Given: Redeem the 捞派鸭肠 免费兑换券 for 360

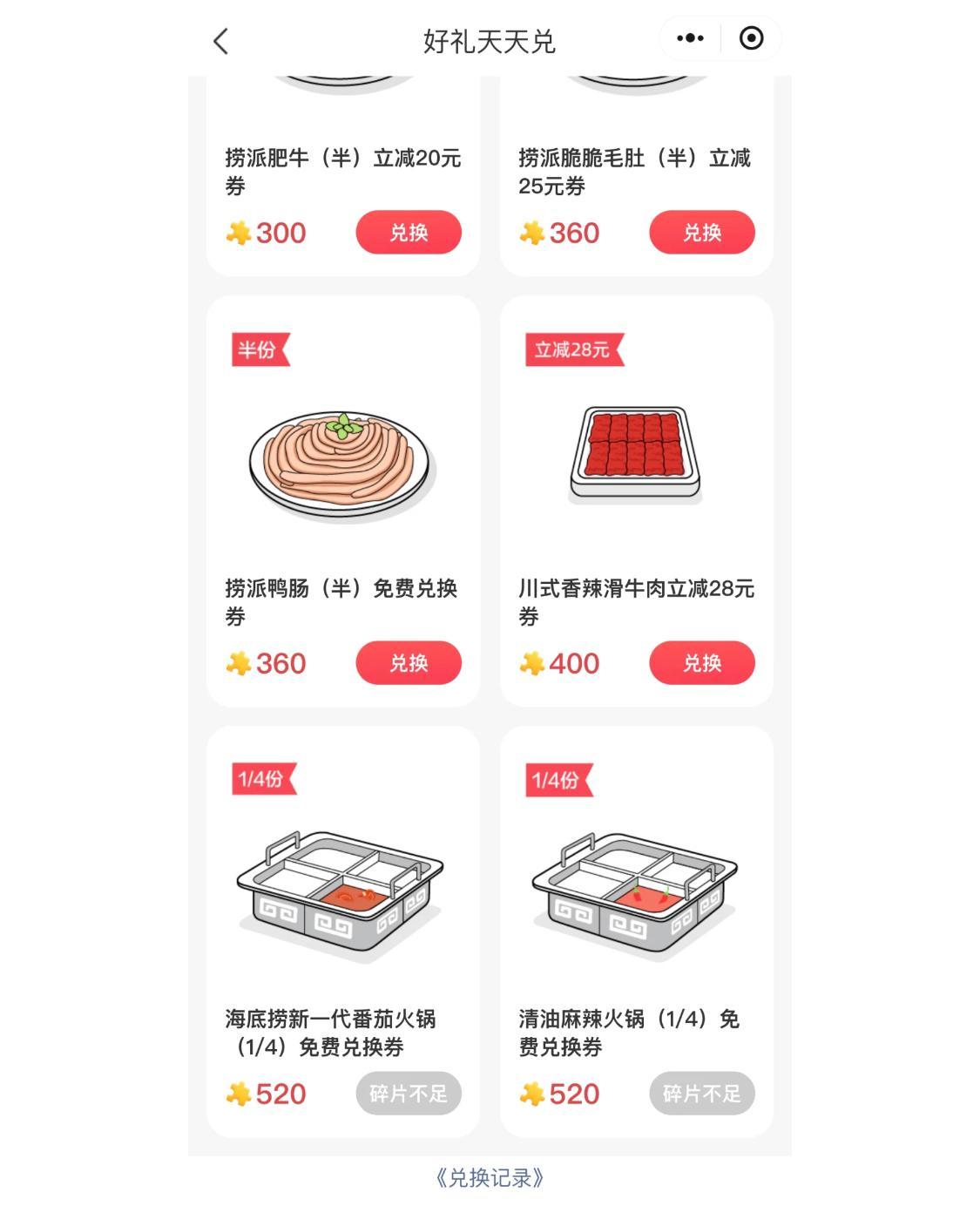Looking at the screenshot, I should (x=408, y=663).
